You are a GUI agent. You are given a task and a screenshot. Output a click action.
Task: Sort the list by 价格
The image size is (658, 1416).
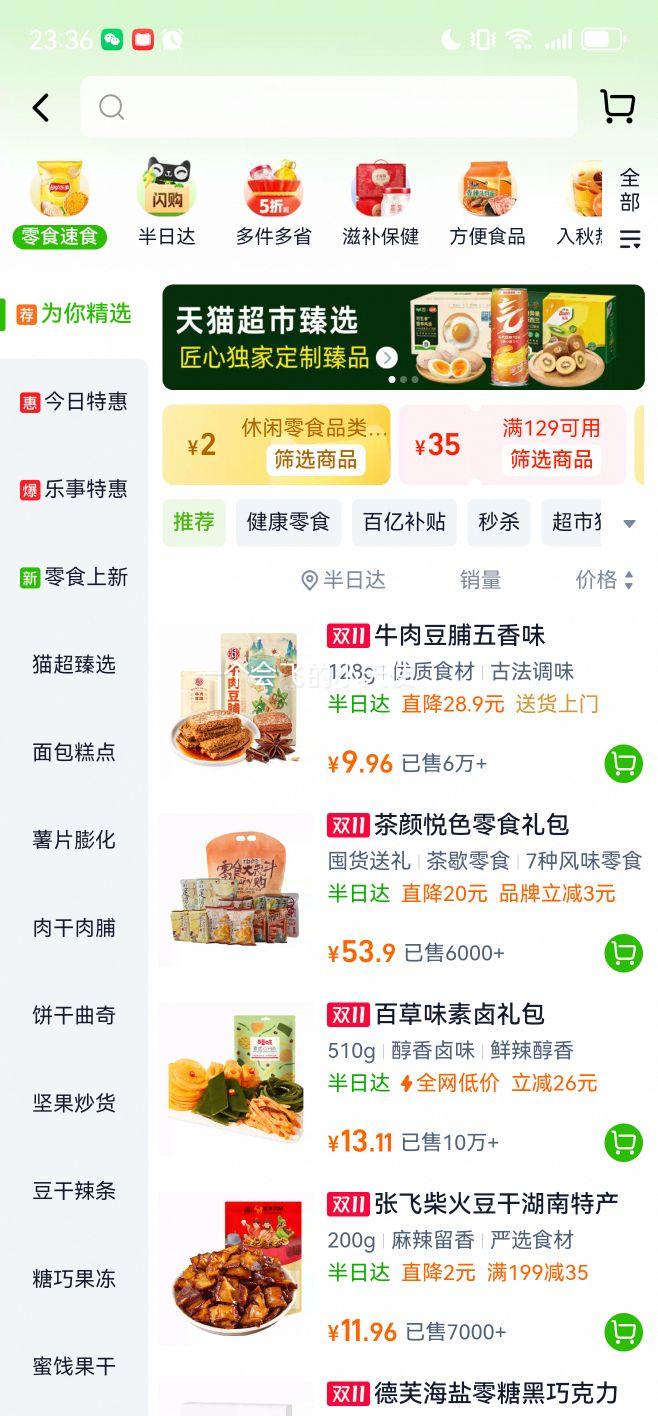604,580
